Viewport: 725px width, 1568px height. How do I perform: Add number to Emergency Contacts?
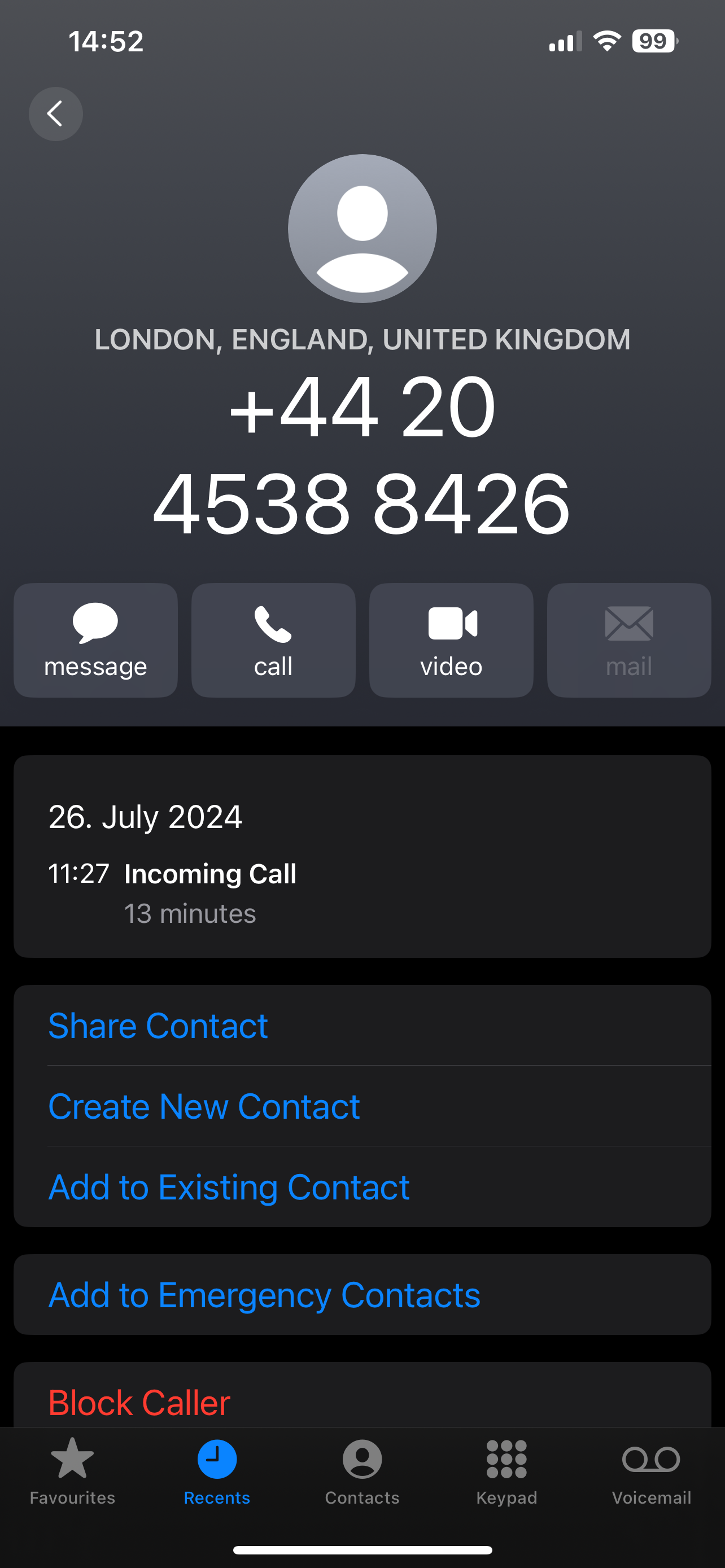[362, 1295]
